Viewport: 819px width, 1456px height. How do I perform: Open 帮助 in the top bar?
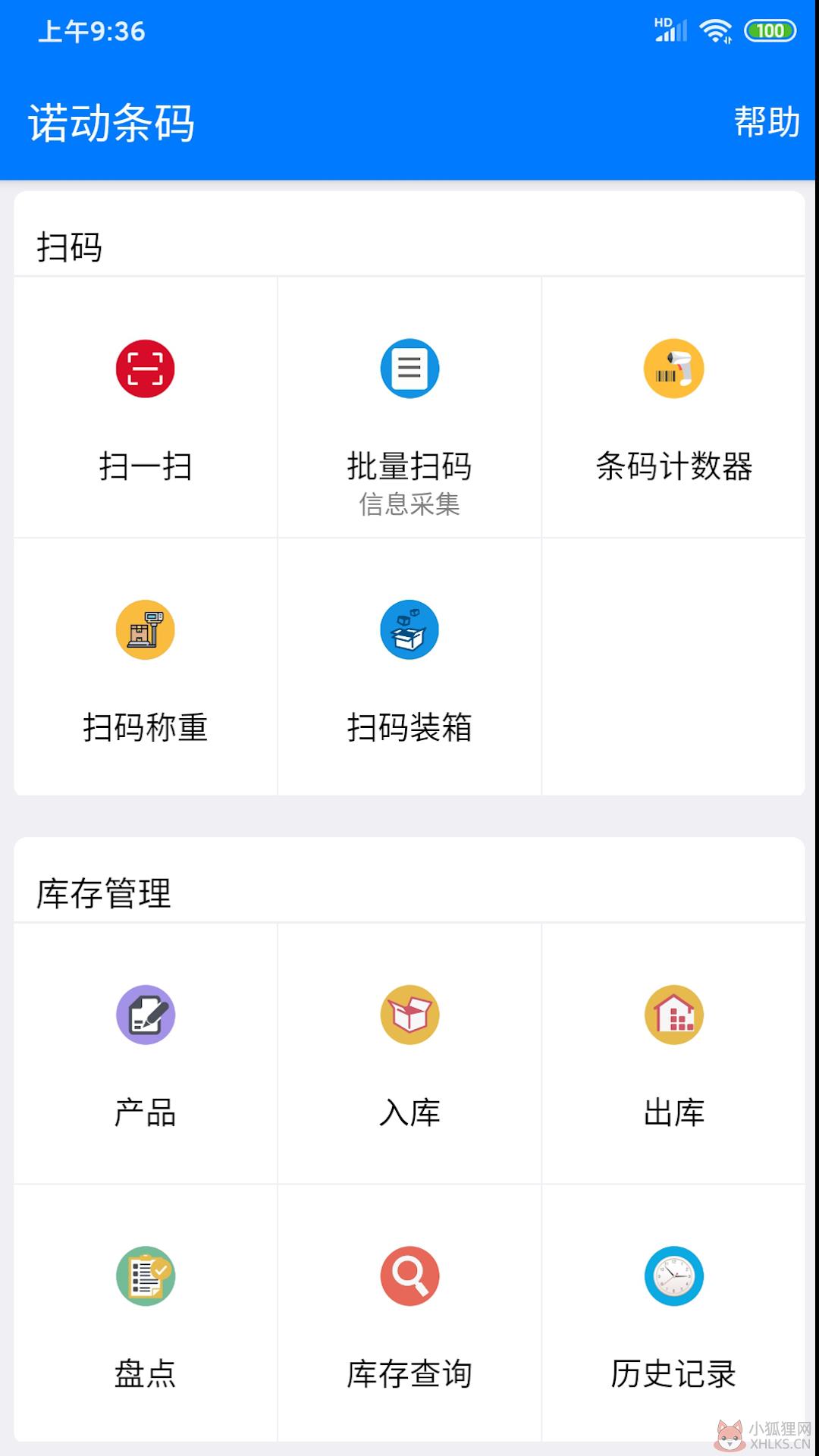tap(767, 122)
